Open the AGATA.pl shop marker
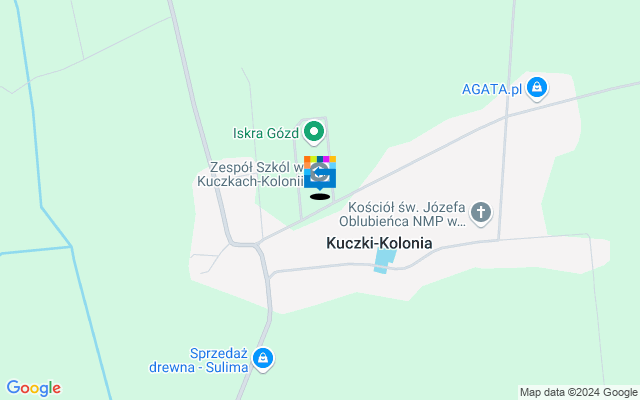The height and width of the screenshot is (400, 640). click(537, 88)
